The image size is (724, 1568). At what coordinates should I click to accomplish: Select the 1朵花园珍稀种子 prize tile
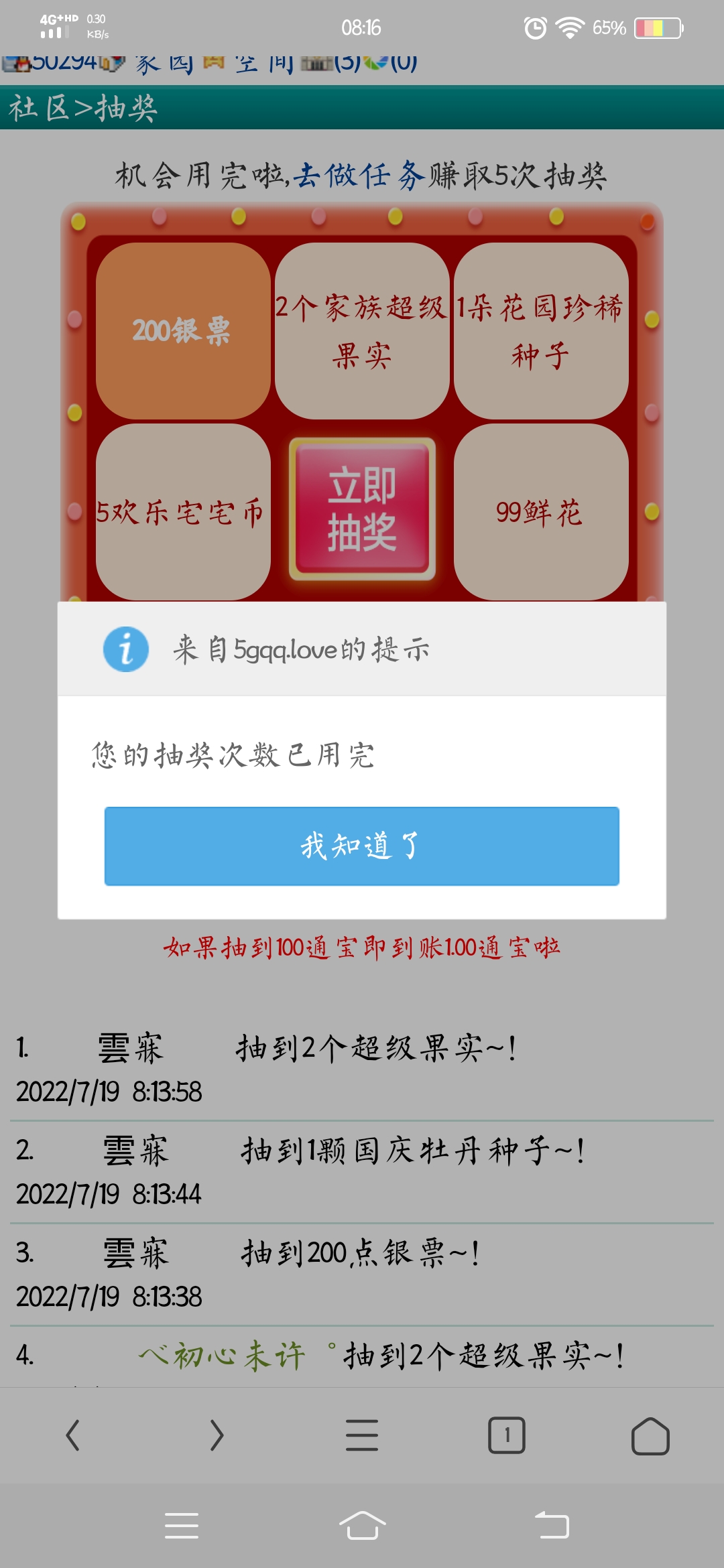pos(540,330)
